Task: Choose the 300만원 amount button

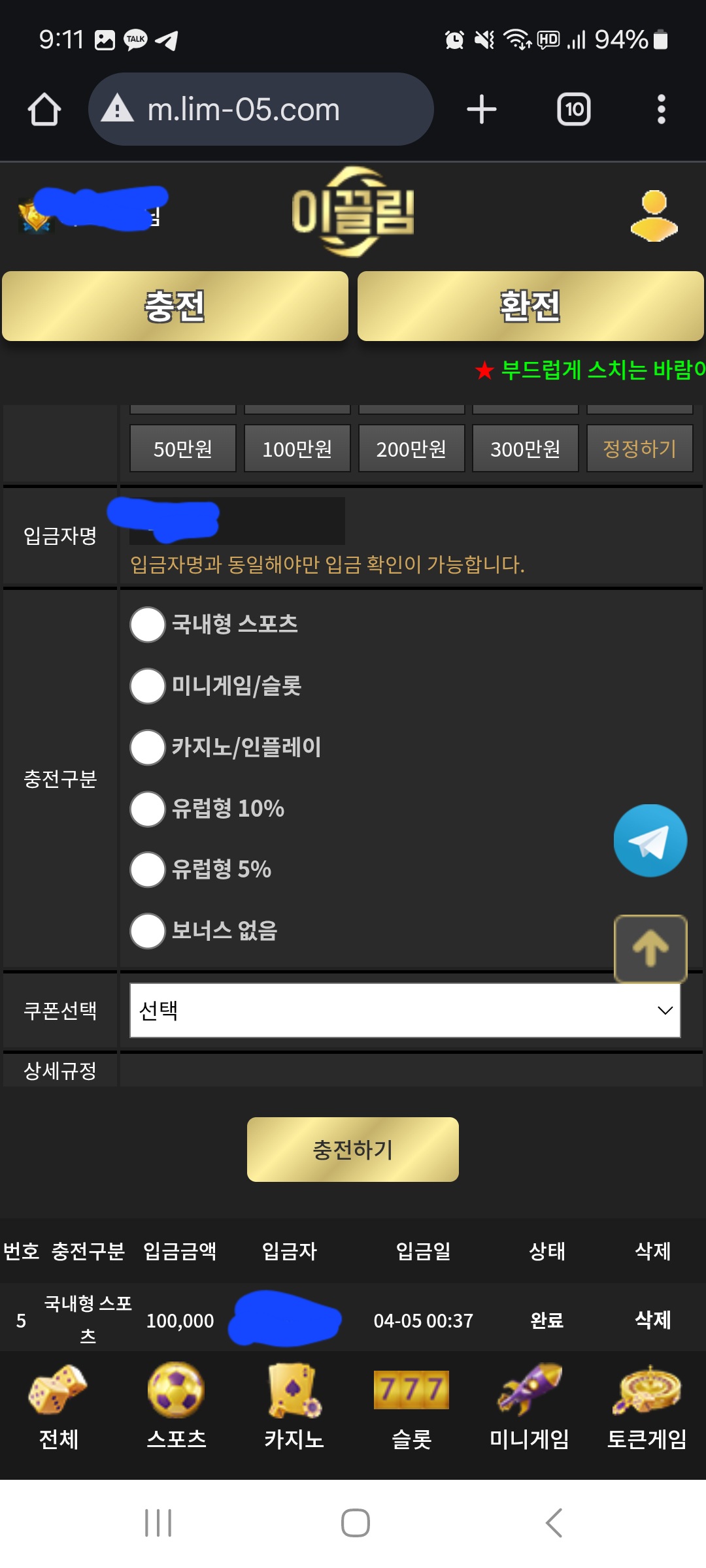Action: 526,448
